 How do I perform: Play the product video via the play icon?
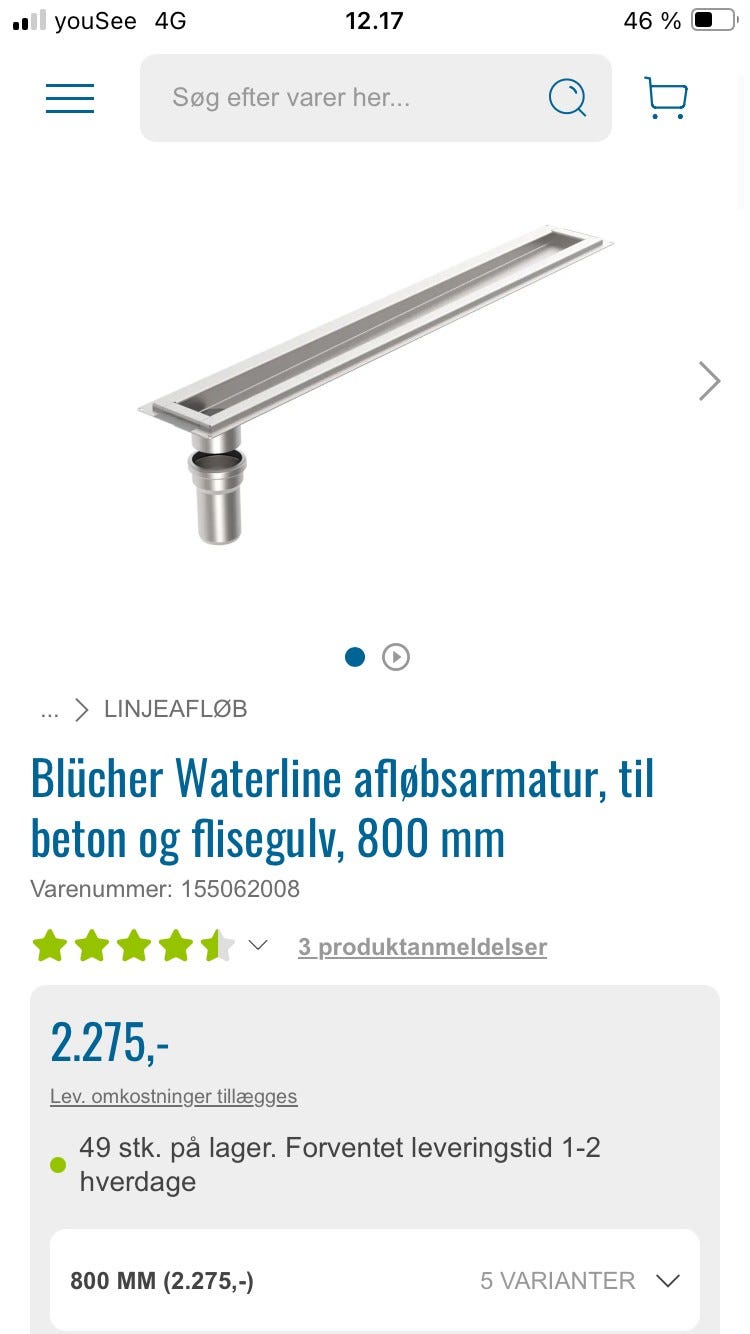click(x=395, y=657)
